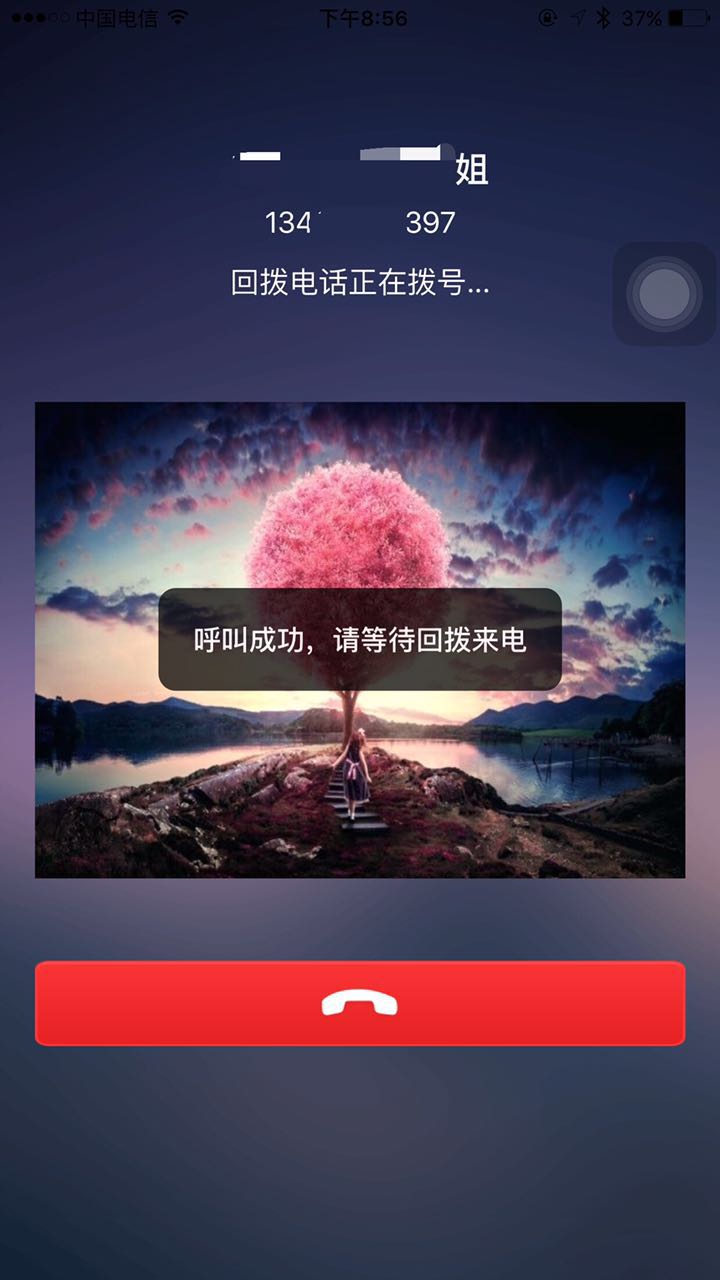Open the AssistiveTouch floating button
The image size is (720, 1280).
tap(664, 294)
